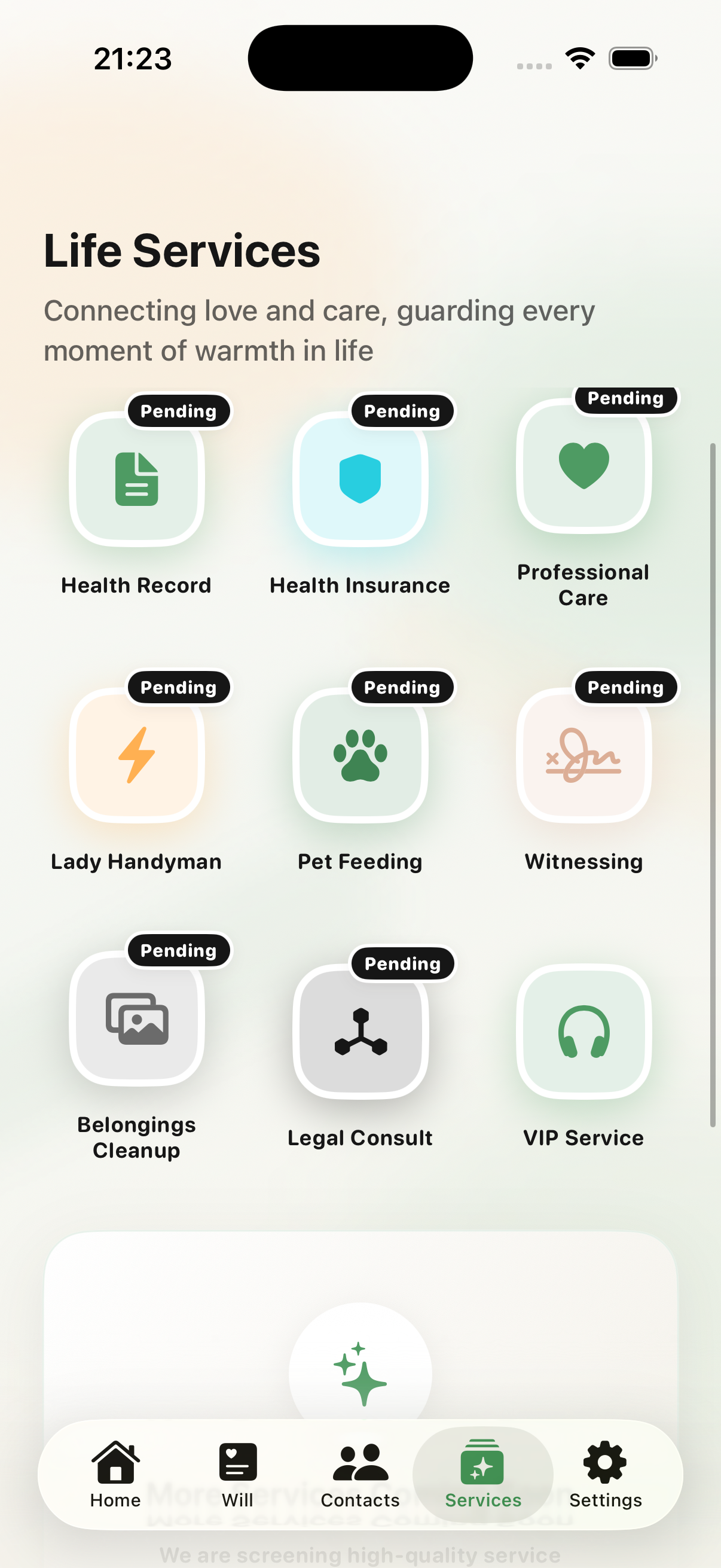Open the Will tab
This screenshot has height=1568, width=721.
pos(238,1479)
